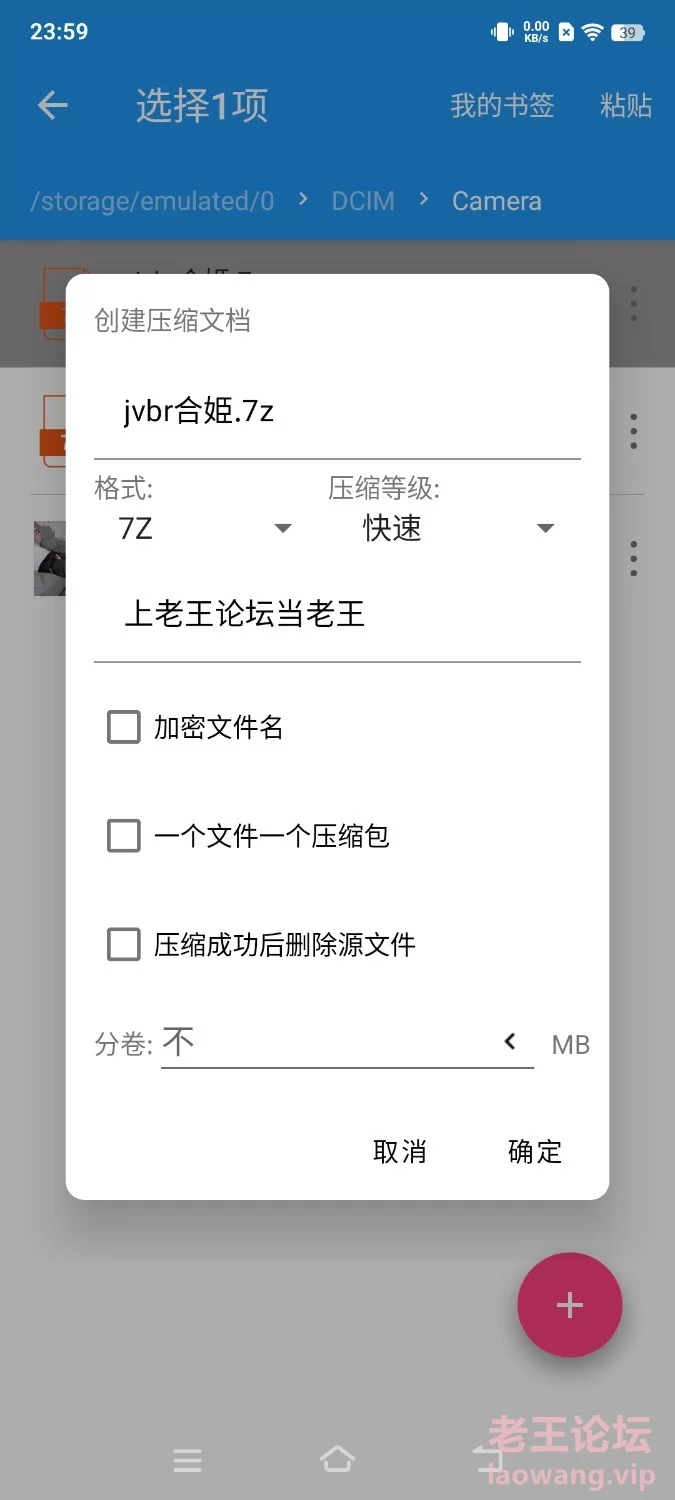
Task: Tap the pink plus floating button
Action: tap(570, 1305)
